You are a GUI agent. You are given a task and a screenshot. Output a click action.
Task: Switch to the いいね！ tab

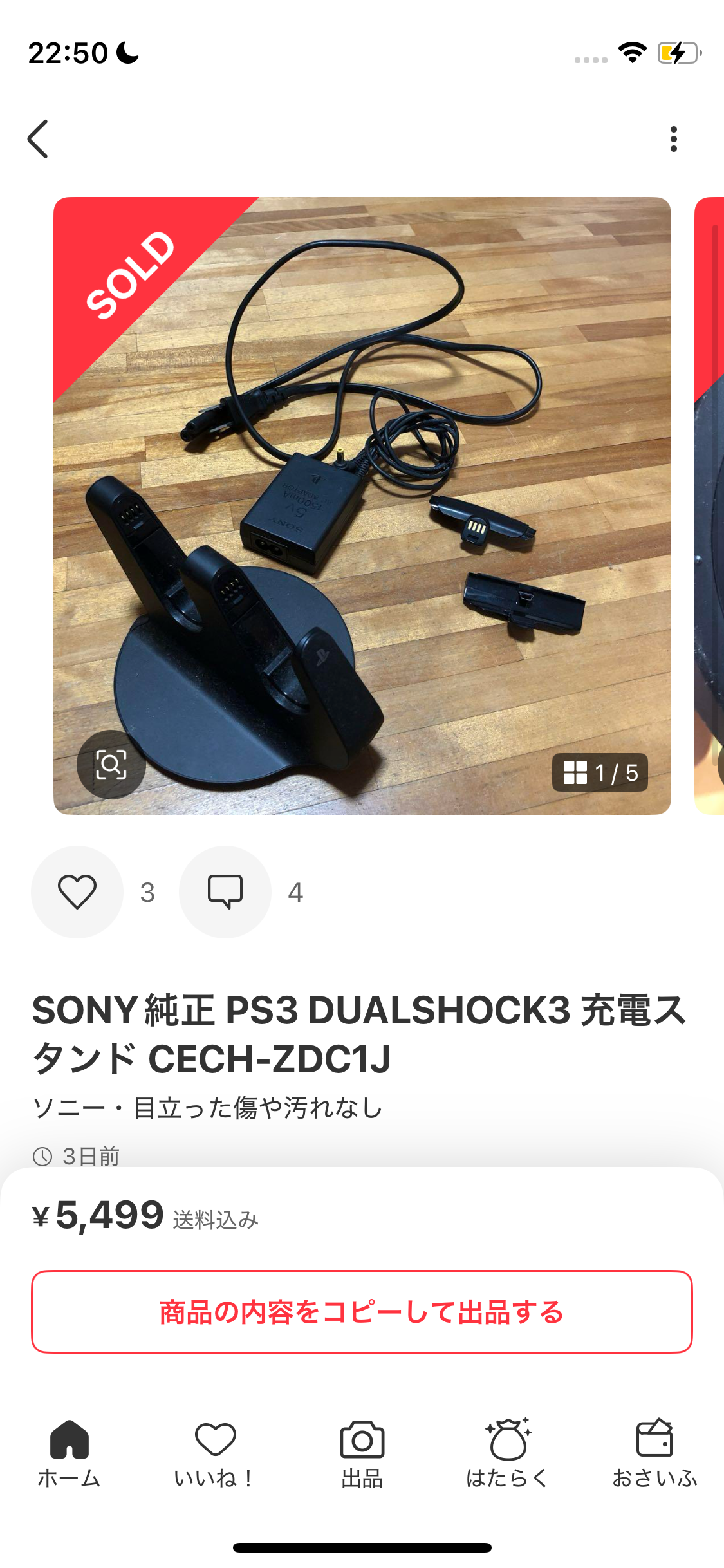(215, 1453)
